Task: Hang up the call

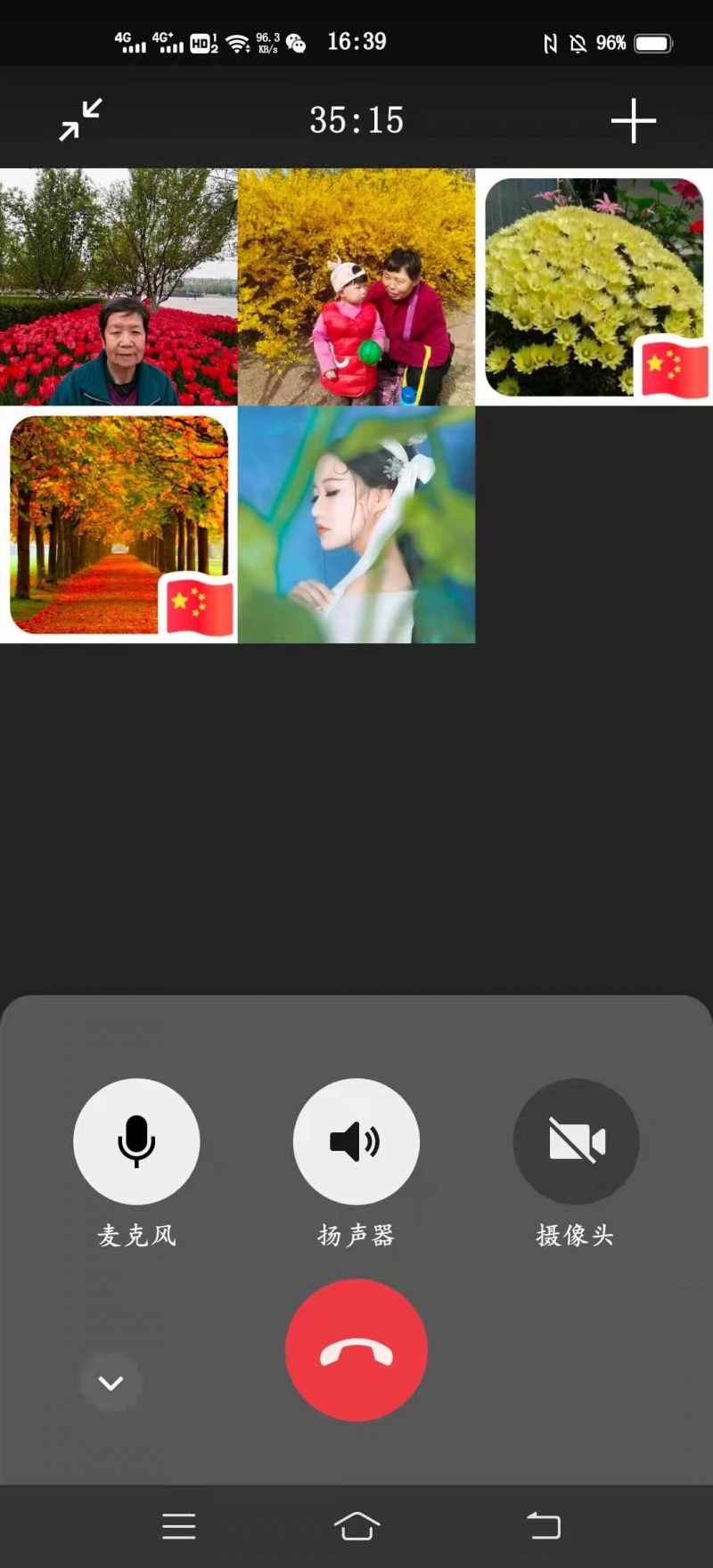Action: pos(356,1350)
